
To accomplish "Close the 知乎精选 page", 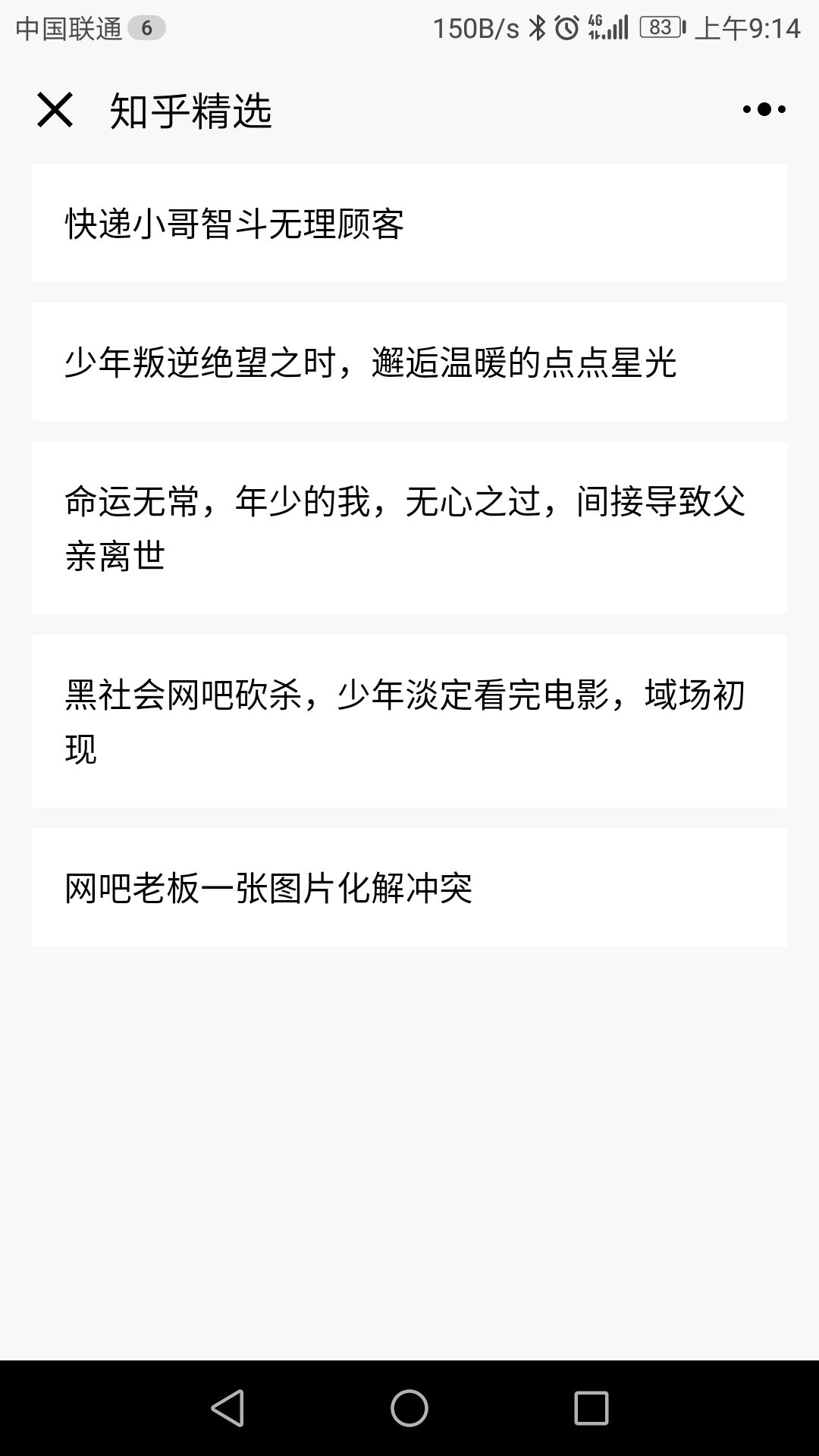I will (55, 110).
